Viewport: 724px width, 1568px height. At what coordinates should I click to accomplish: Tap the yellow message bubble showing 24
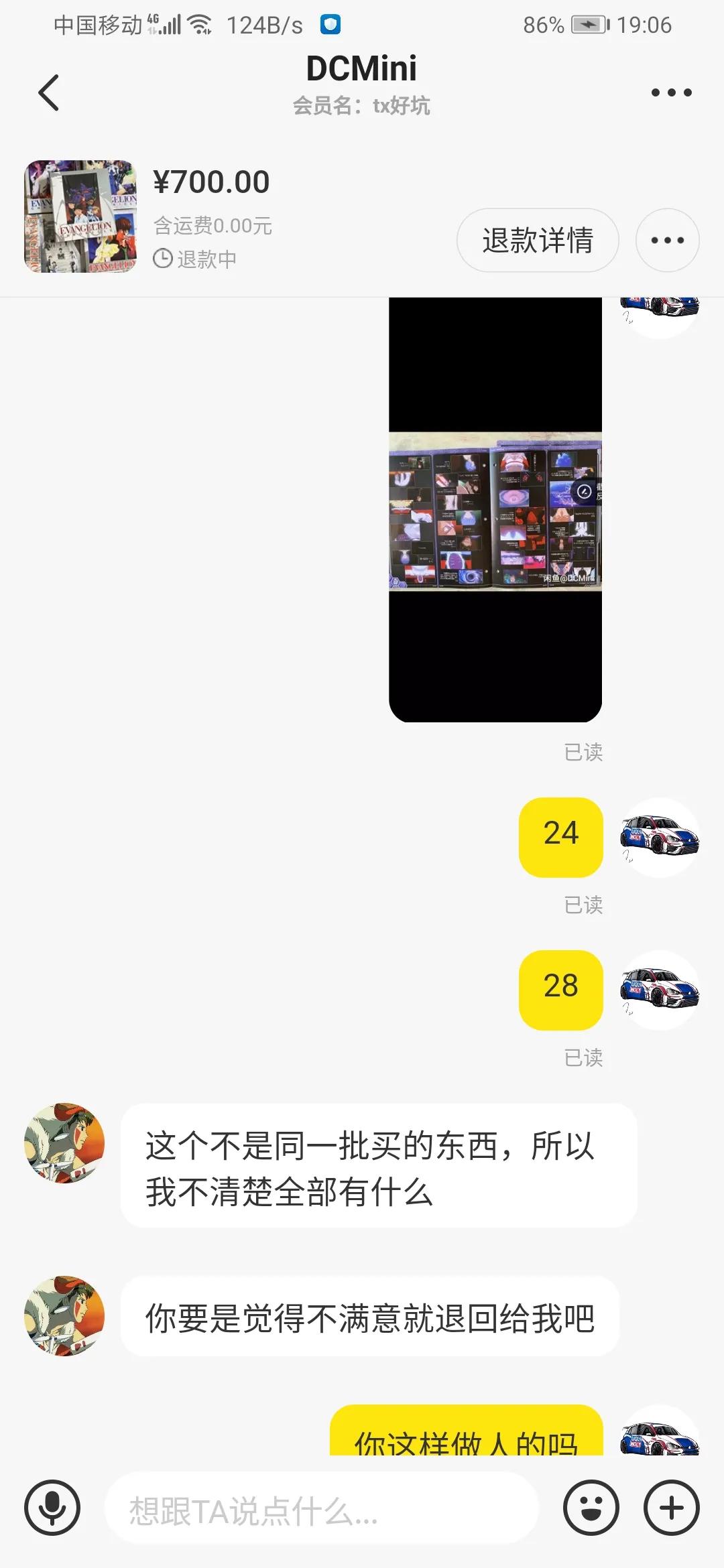561,836
